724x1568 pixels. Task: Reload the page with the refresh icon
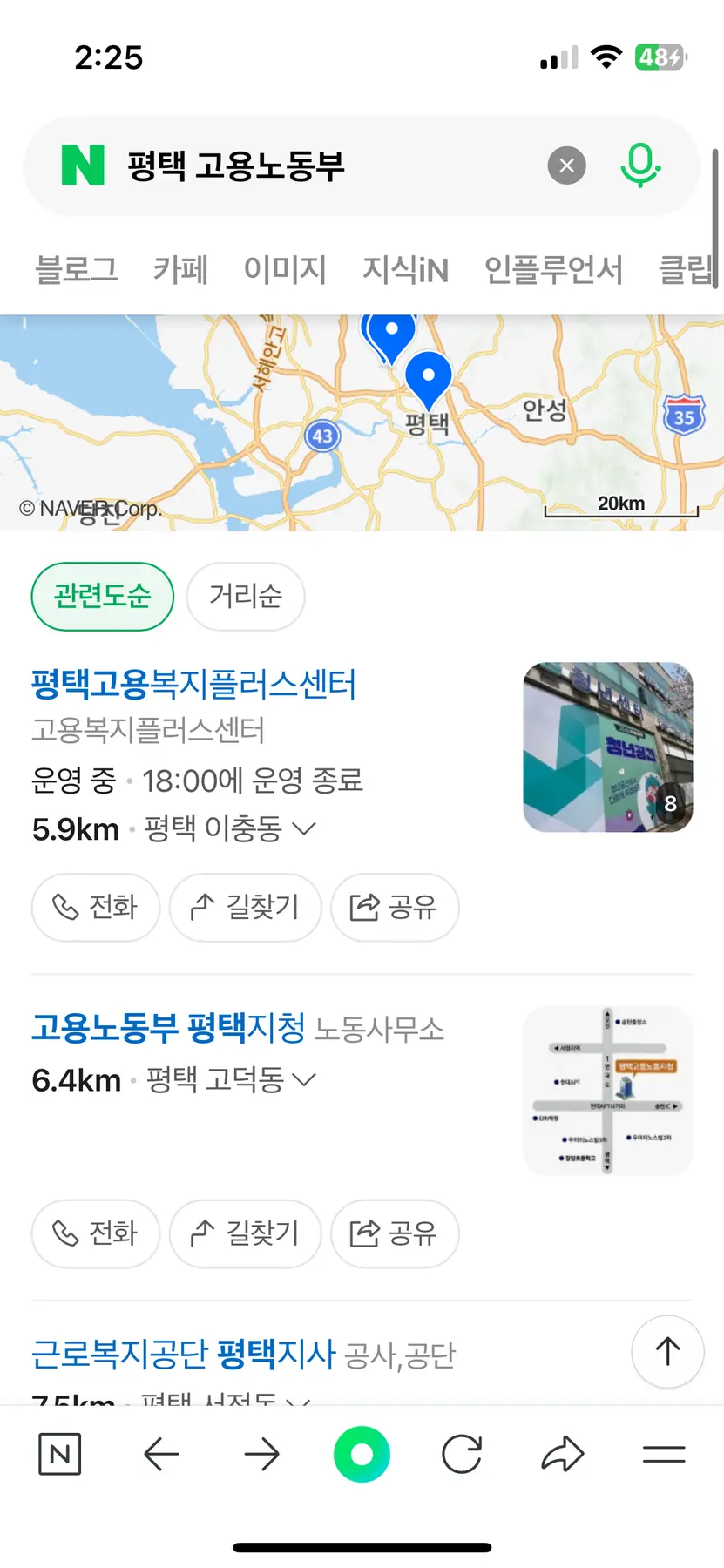[462, 1454]
